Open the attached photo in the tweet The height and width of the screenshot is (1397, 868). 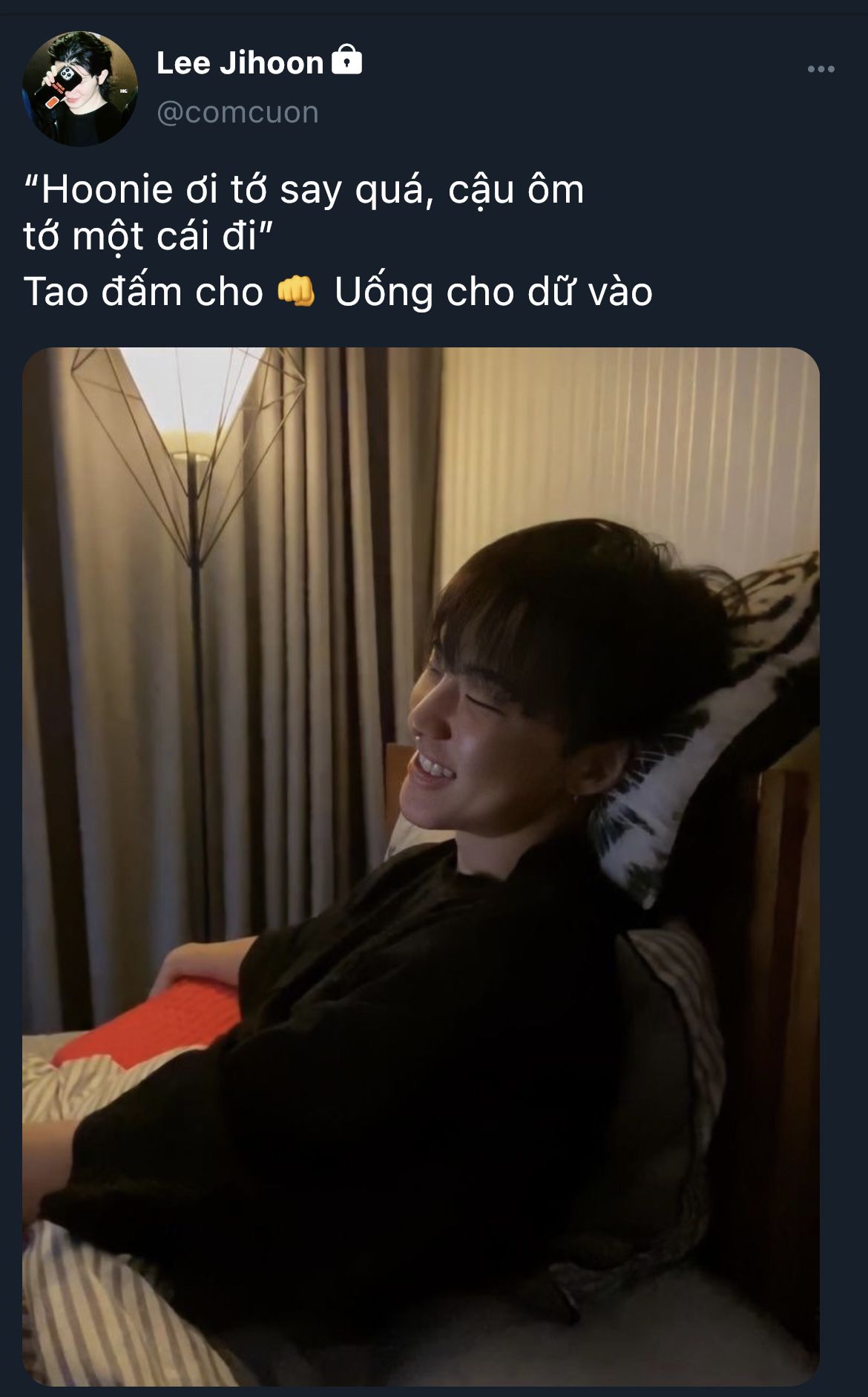(421, 866)
